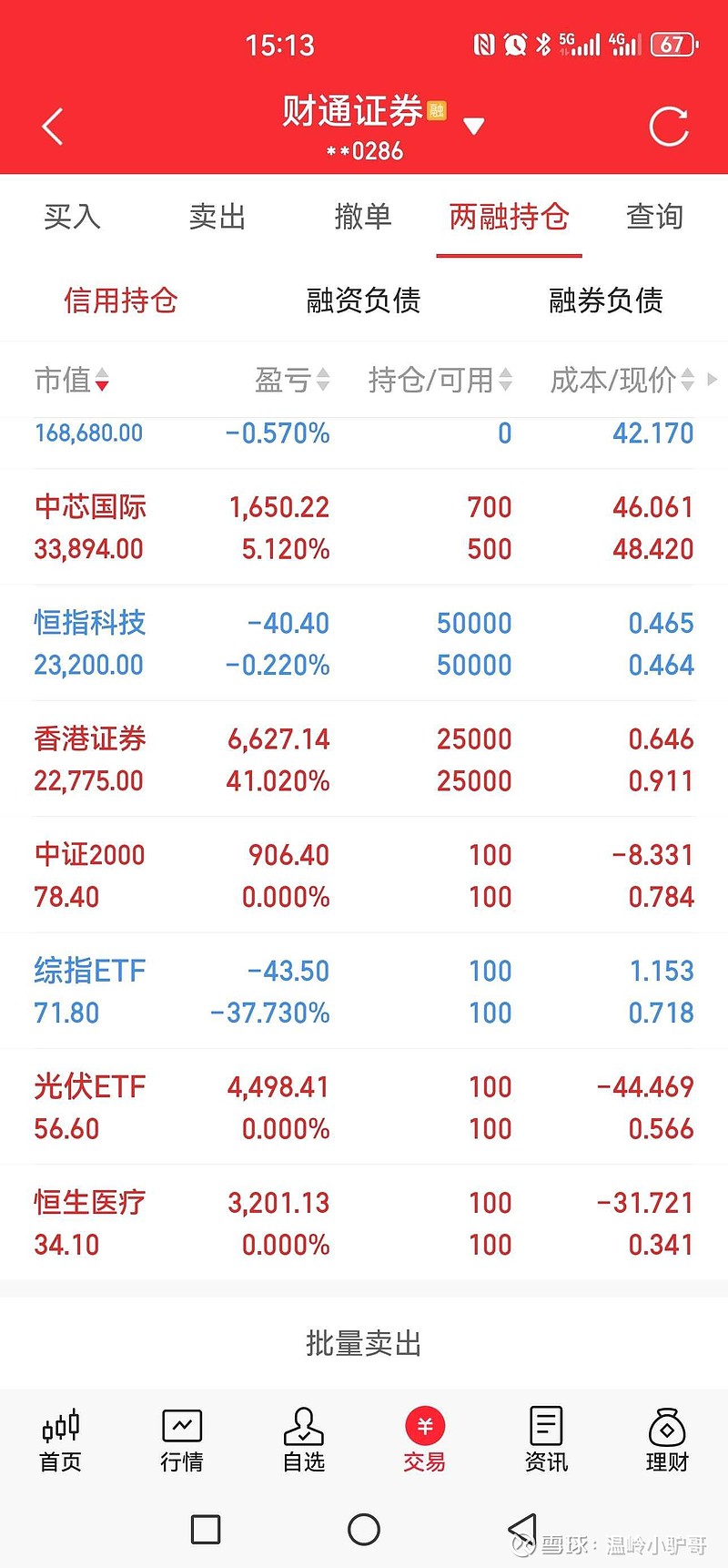Viewport: 728px width, 1568px height.
Task: Go to 首页 in bottom navigation
Action: click(61, 1441)
